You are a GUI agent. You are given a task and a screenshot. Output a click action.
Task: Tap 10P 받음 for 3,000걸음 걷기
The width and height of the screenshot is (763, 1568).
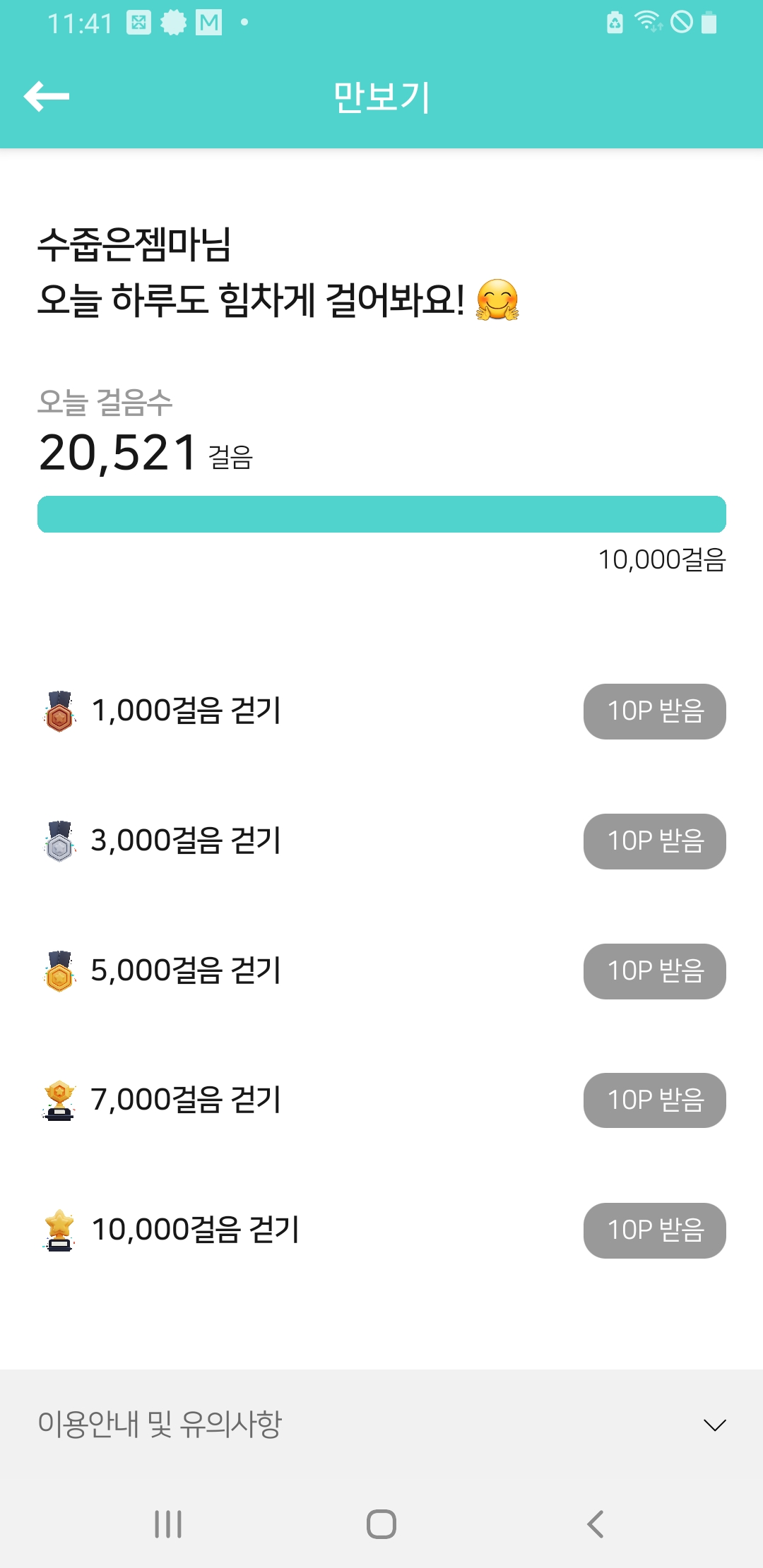click(x=654, y=841)
